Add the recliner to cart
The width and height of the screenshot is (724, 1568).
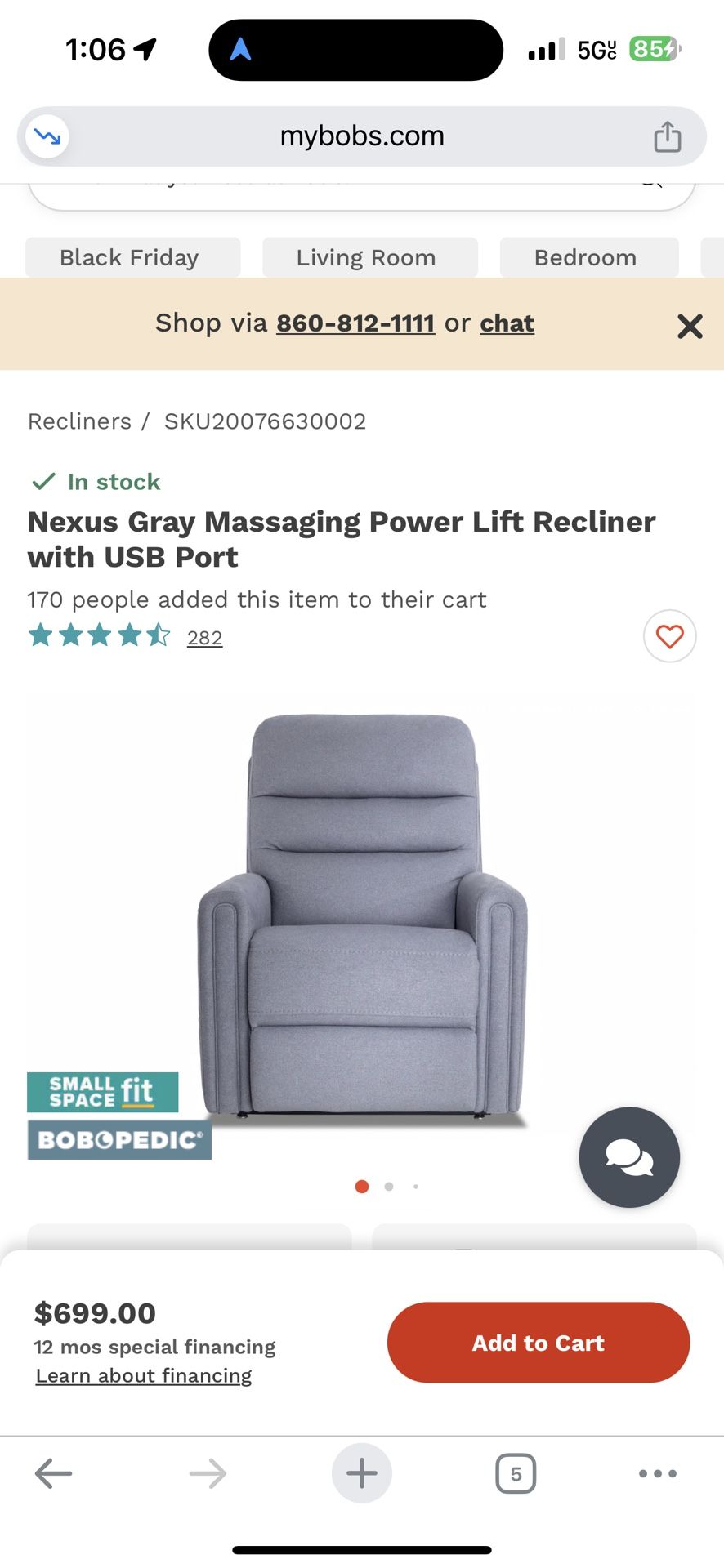tap(538, 1342)
